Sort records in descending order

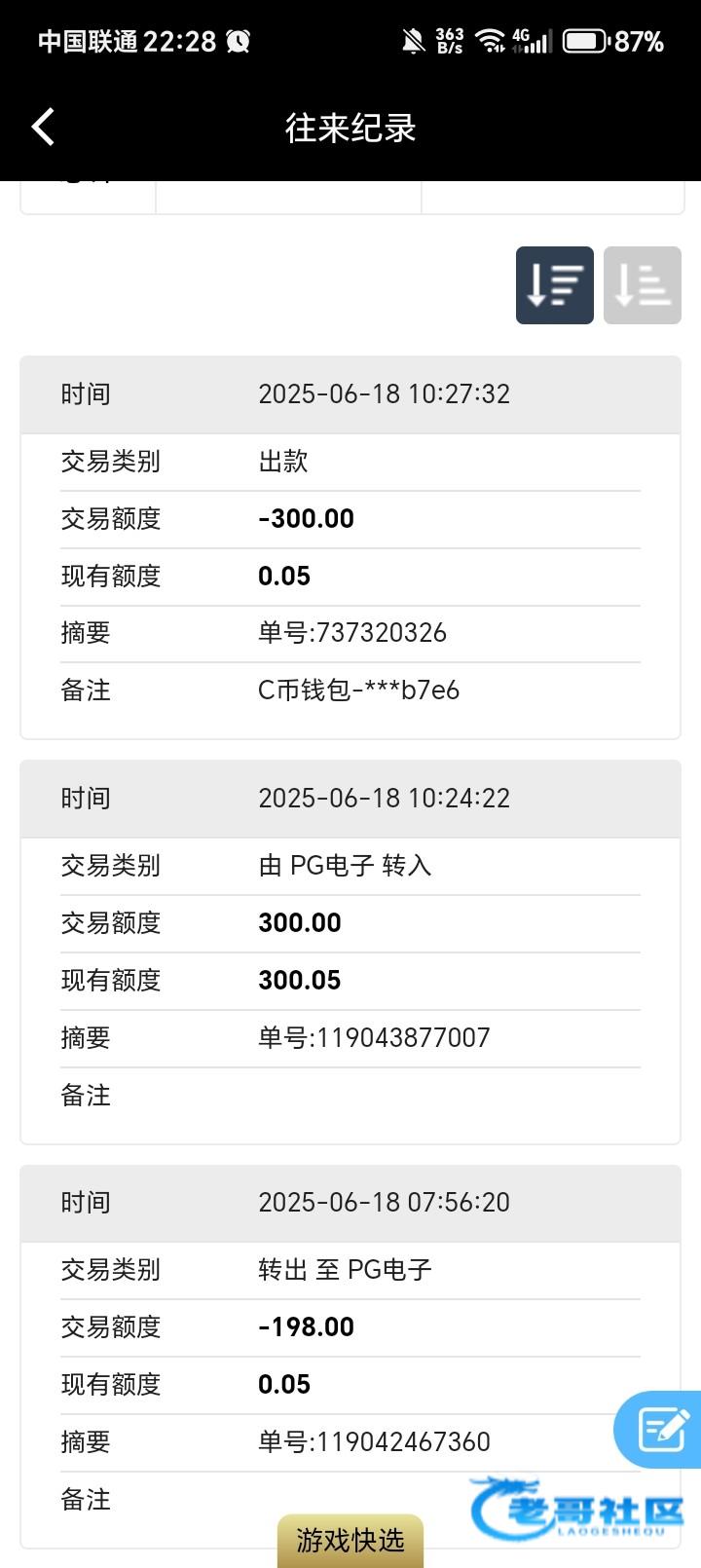(554, 285)
